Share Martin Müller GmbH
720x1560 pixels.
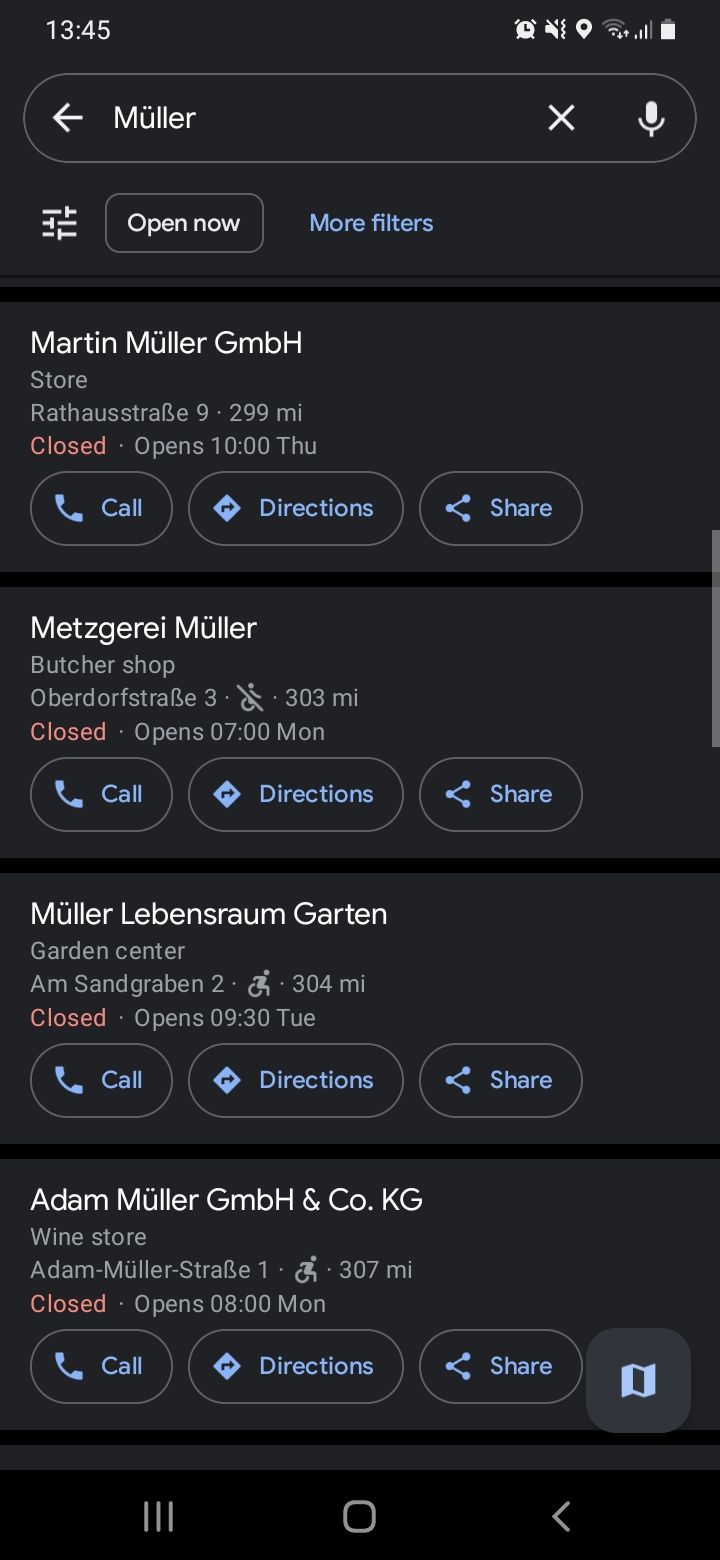point(500,508)
